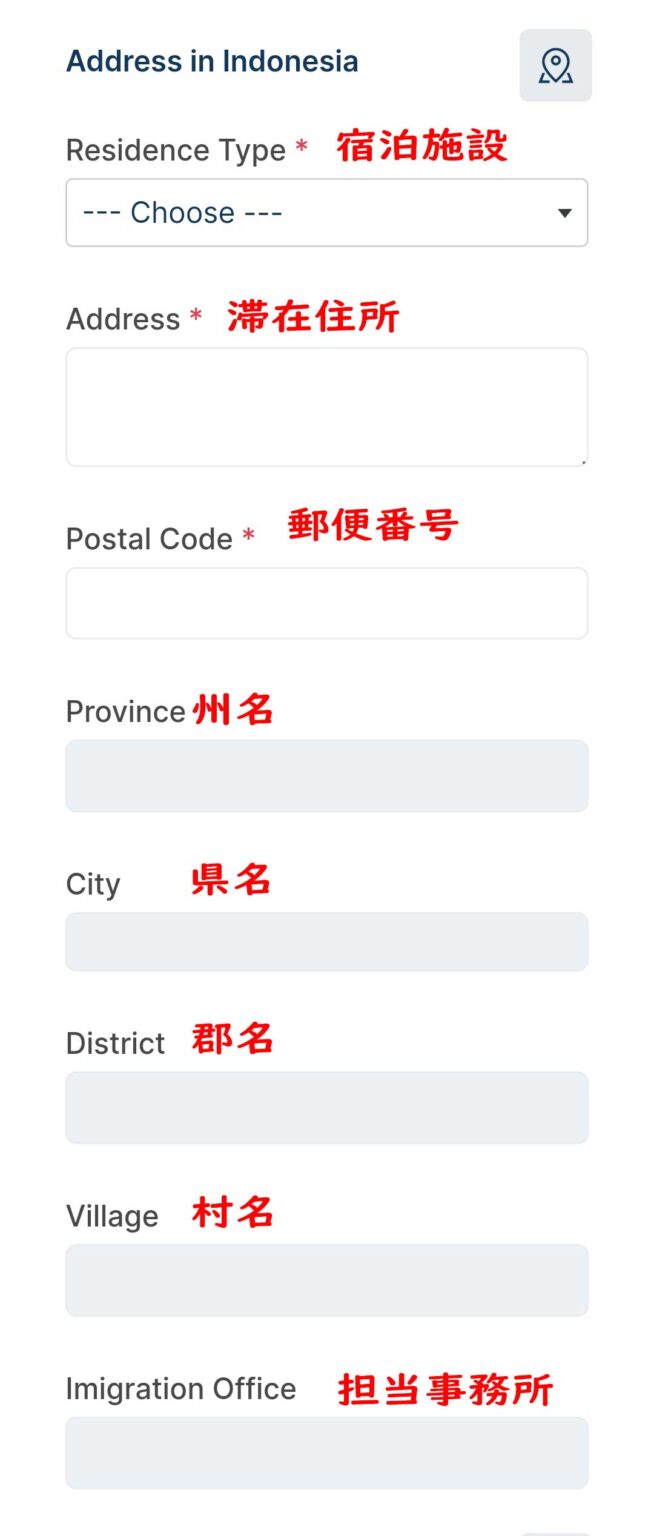Image resolution: width=654 pixels, height=1536 pixels.
Task: Focus the Address text area
Action: pos(326,407)
